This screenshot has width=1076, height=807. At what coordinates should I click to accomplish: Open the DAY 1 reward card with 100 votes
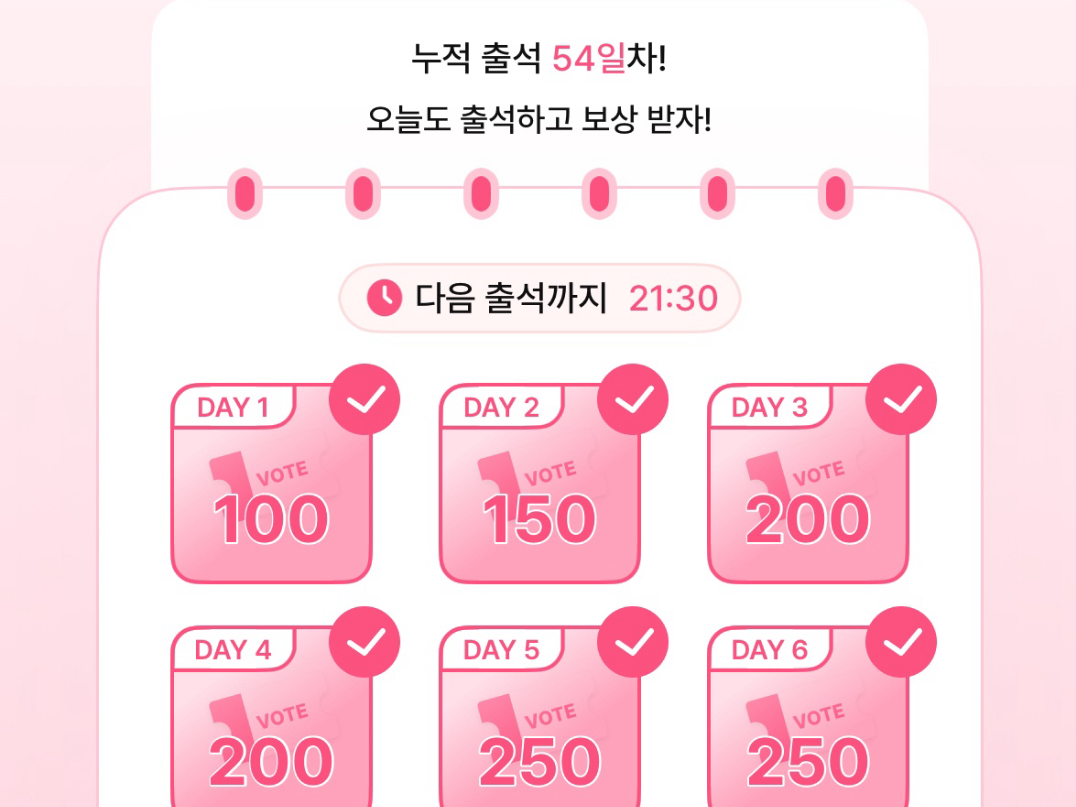click(271, 485)
